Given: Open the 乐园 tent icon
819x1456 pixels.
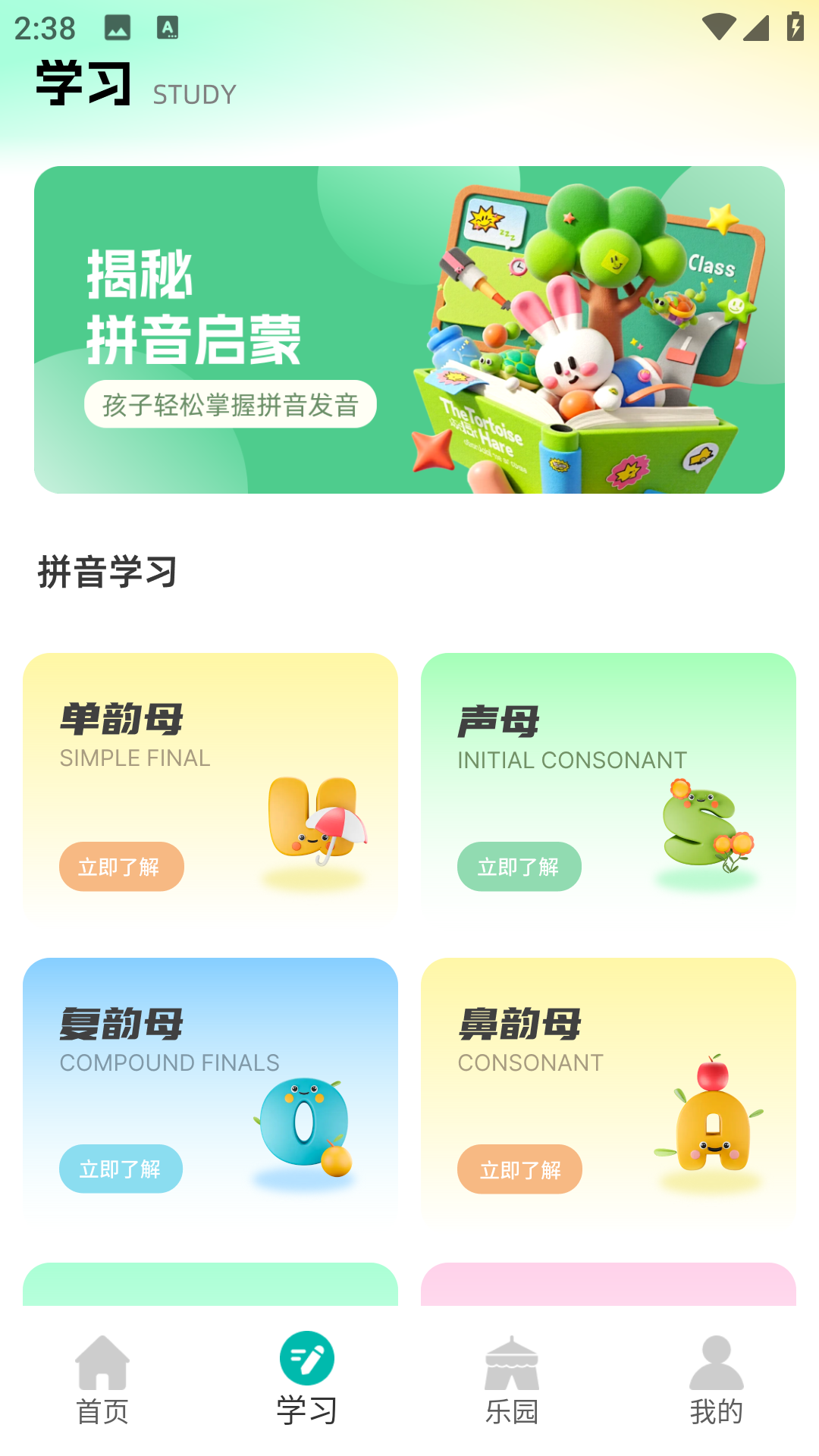Looking at the screenshot, I should click(x=511, y=1361).
